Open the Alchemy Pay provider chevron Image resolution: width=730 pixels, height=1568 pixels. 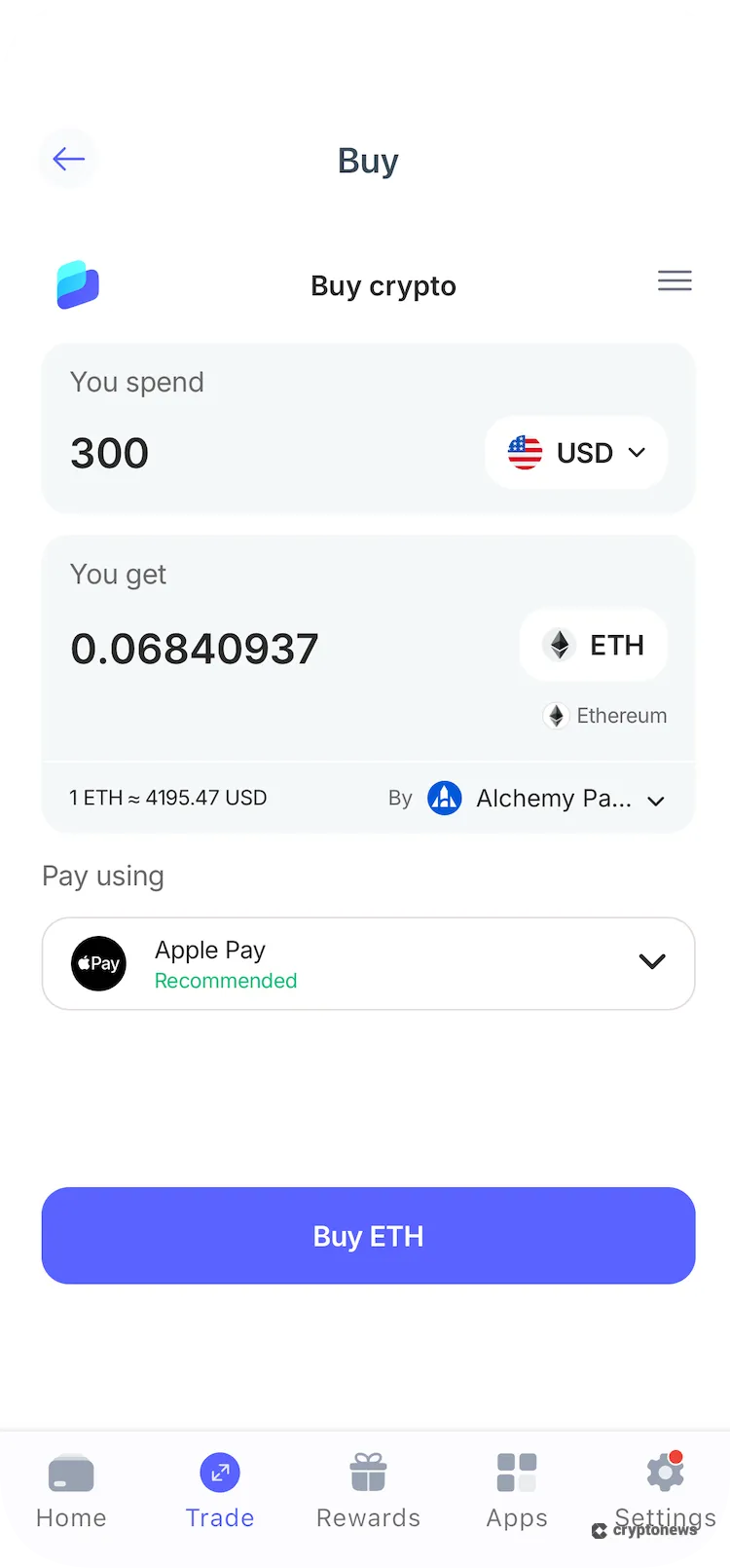click(656, 801)
